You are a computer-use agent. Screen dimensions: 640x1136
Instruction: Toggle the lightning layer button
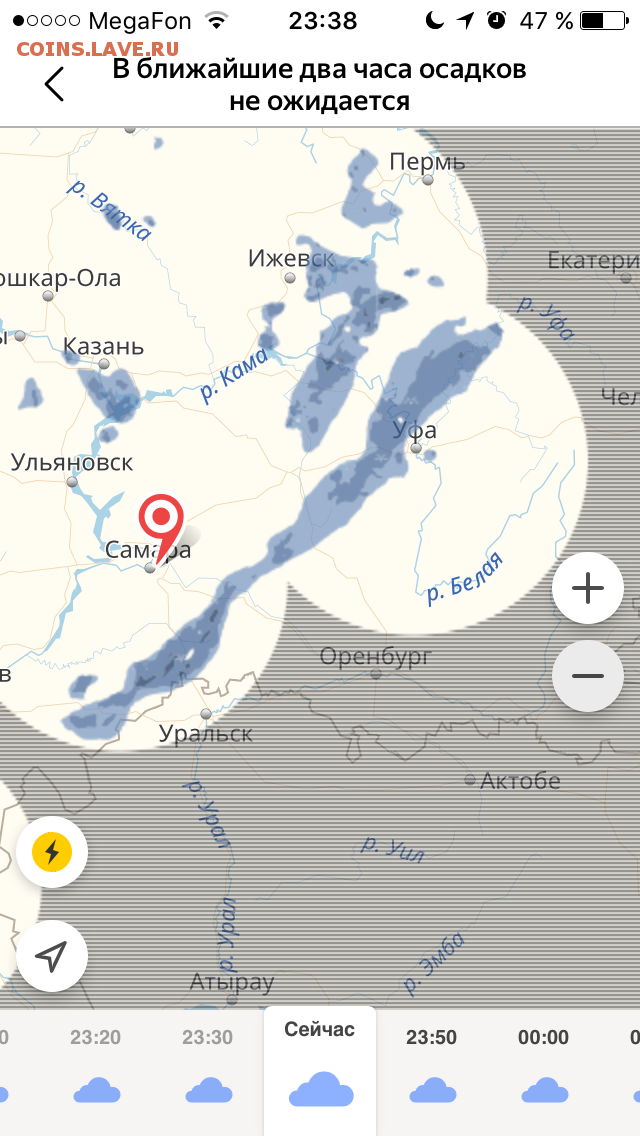[x=52, y=851]
